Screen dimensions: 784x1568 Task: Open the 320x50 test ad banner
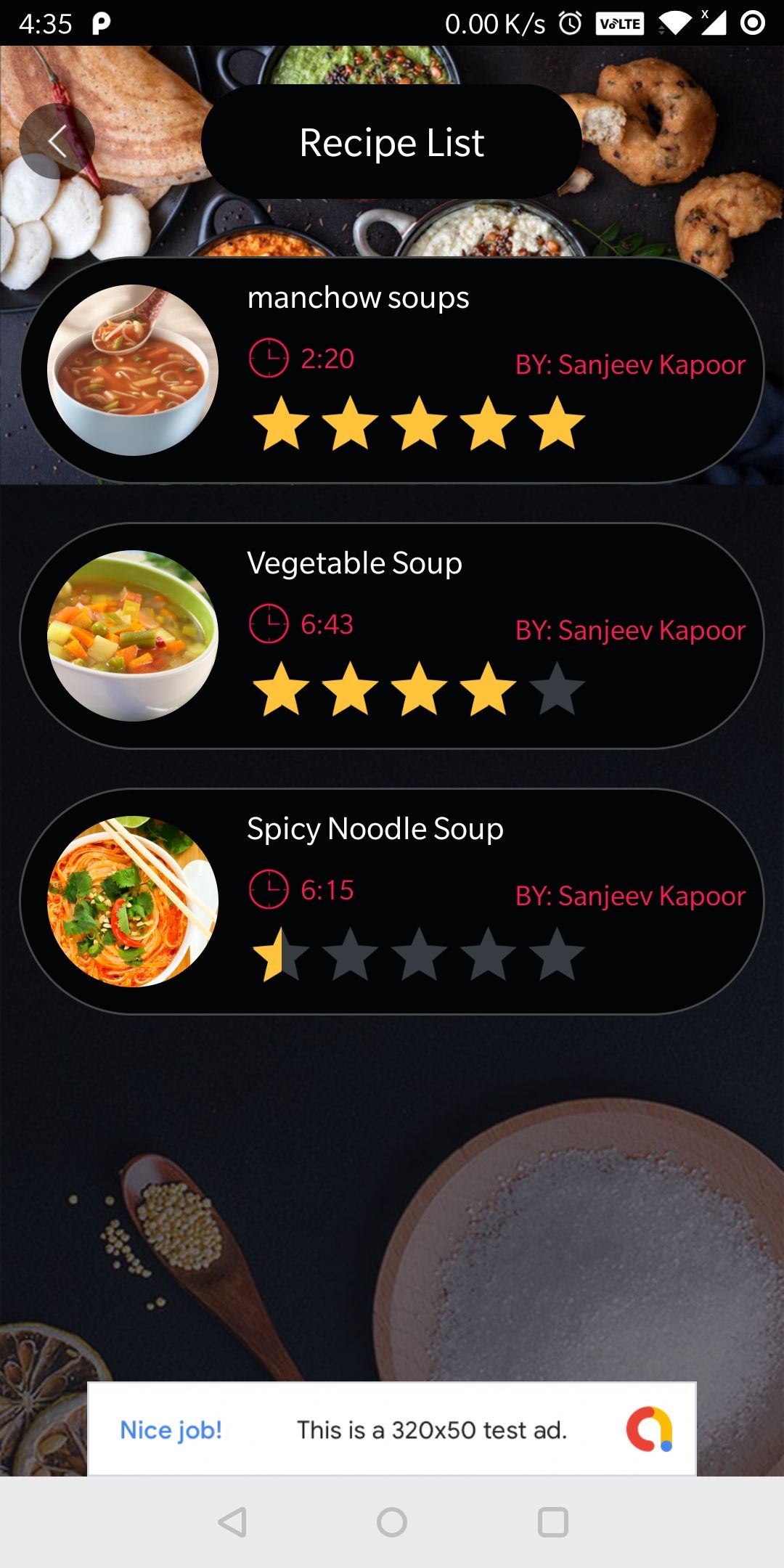click(392, 1429)
